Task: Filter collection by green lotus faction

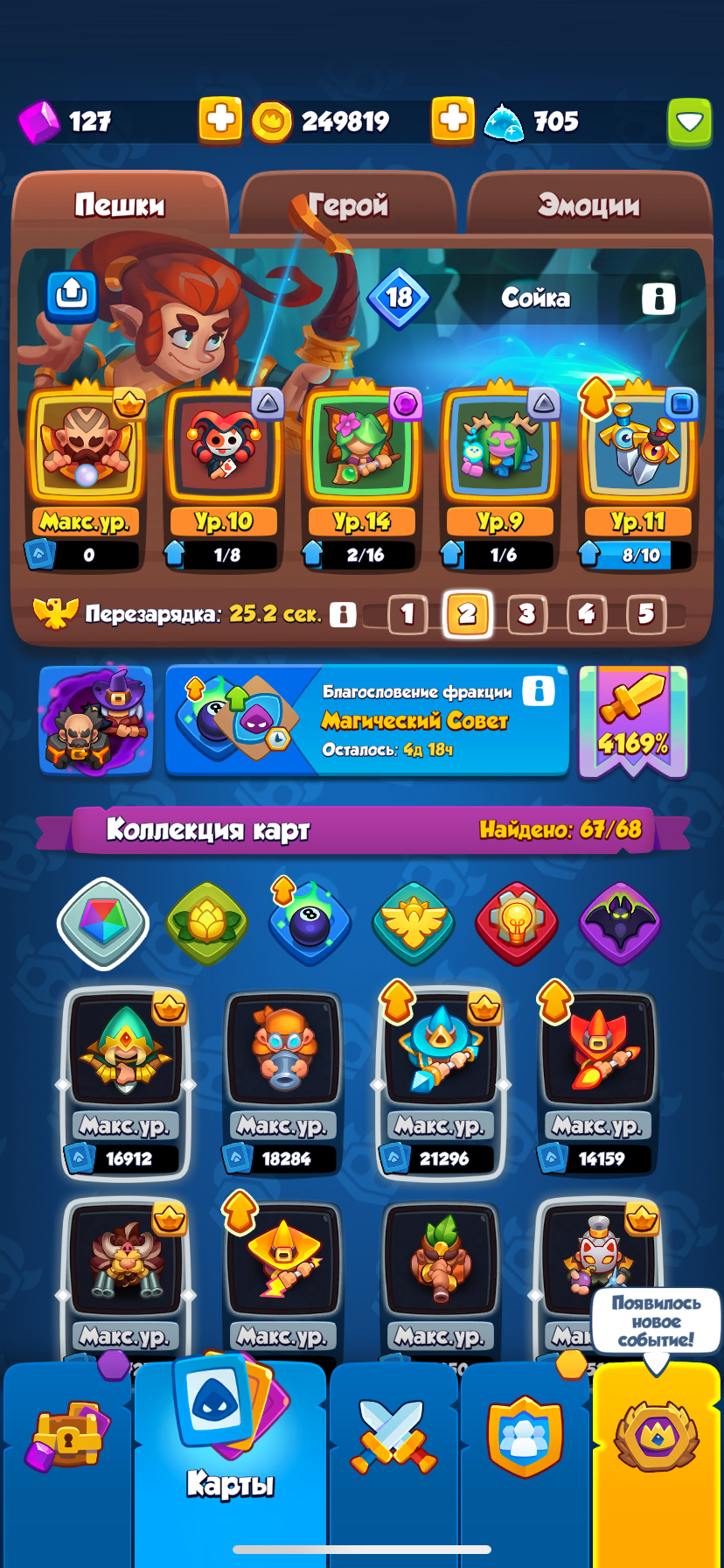Action: pos(206,924)
